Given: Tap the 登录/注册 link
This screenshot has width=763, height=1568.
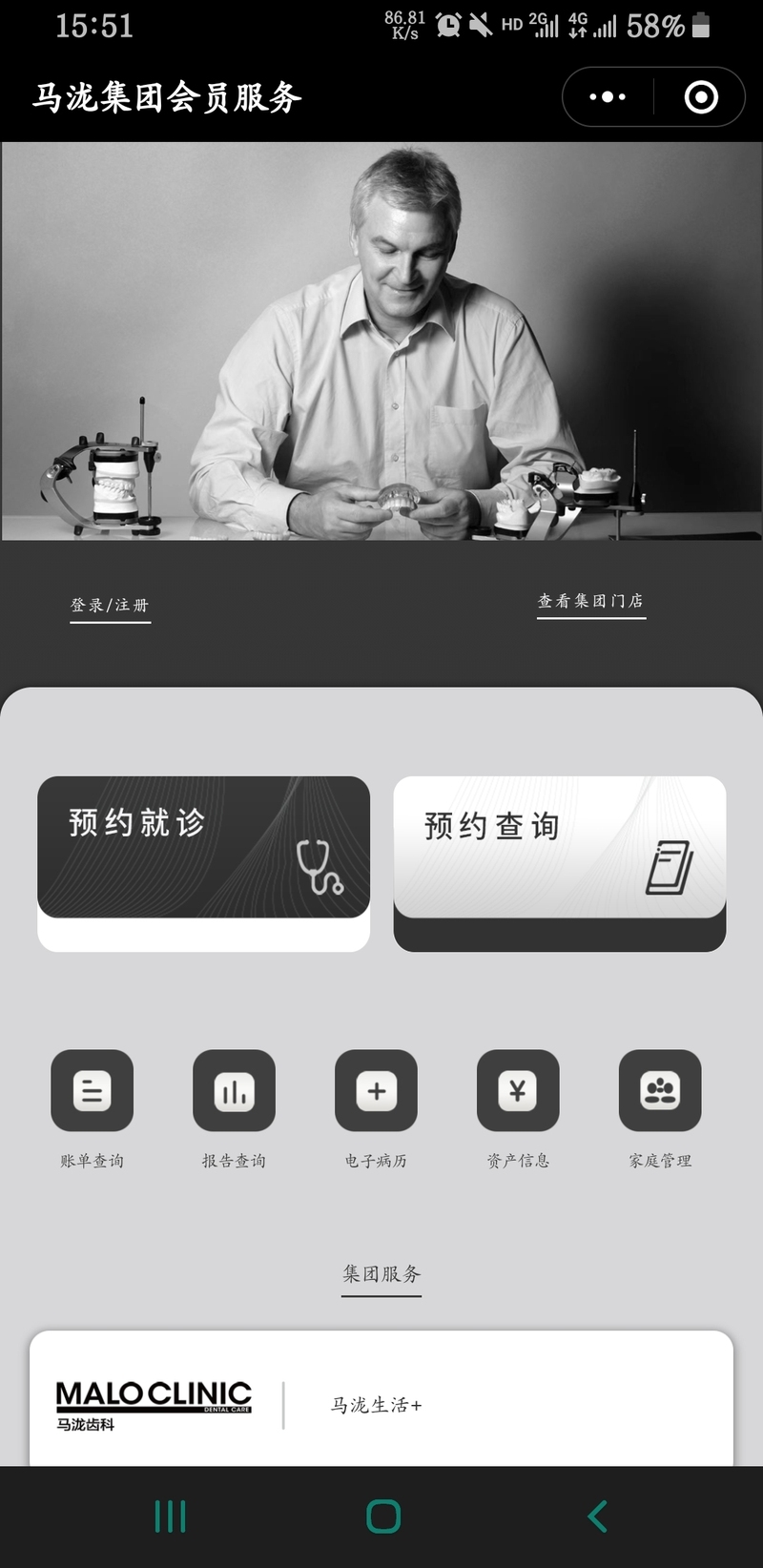Looking at the screenshot, I should click(x=110, y=606).
